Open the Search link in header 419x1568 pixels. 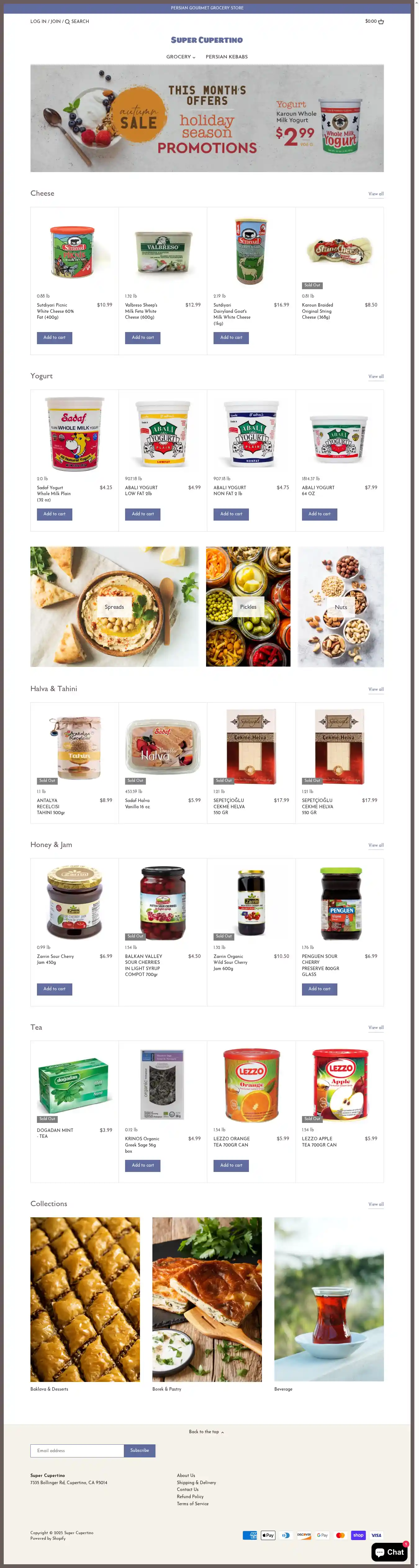coord(77,21)
